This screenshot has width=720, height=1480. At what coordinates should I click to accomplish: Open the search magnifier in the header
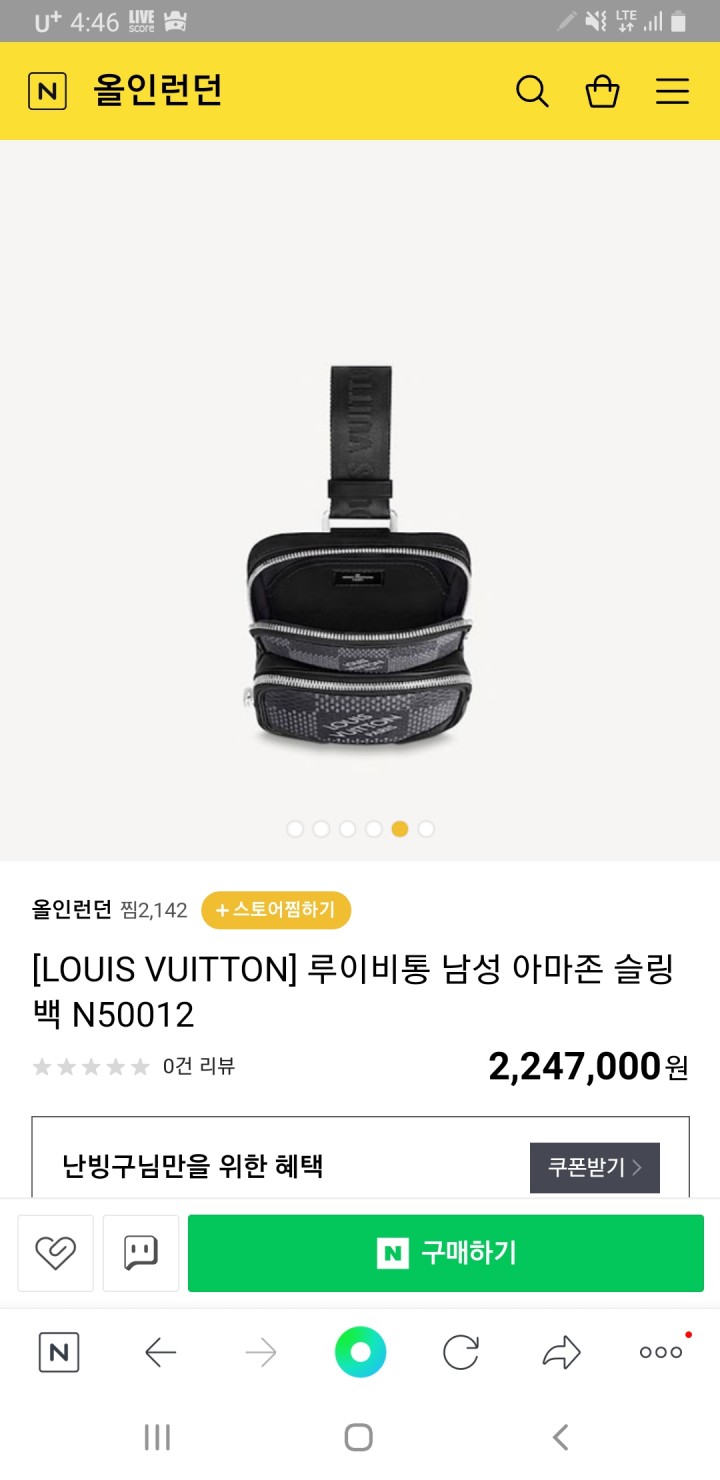pos(532,91)
